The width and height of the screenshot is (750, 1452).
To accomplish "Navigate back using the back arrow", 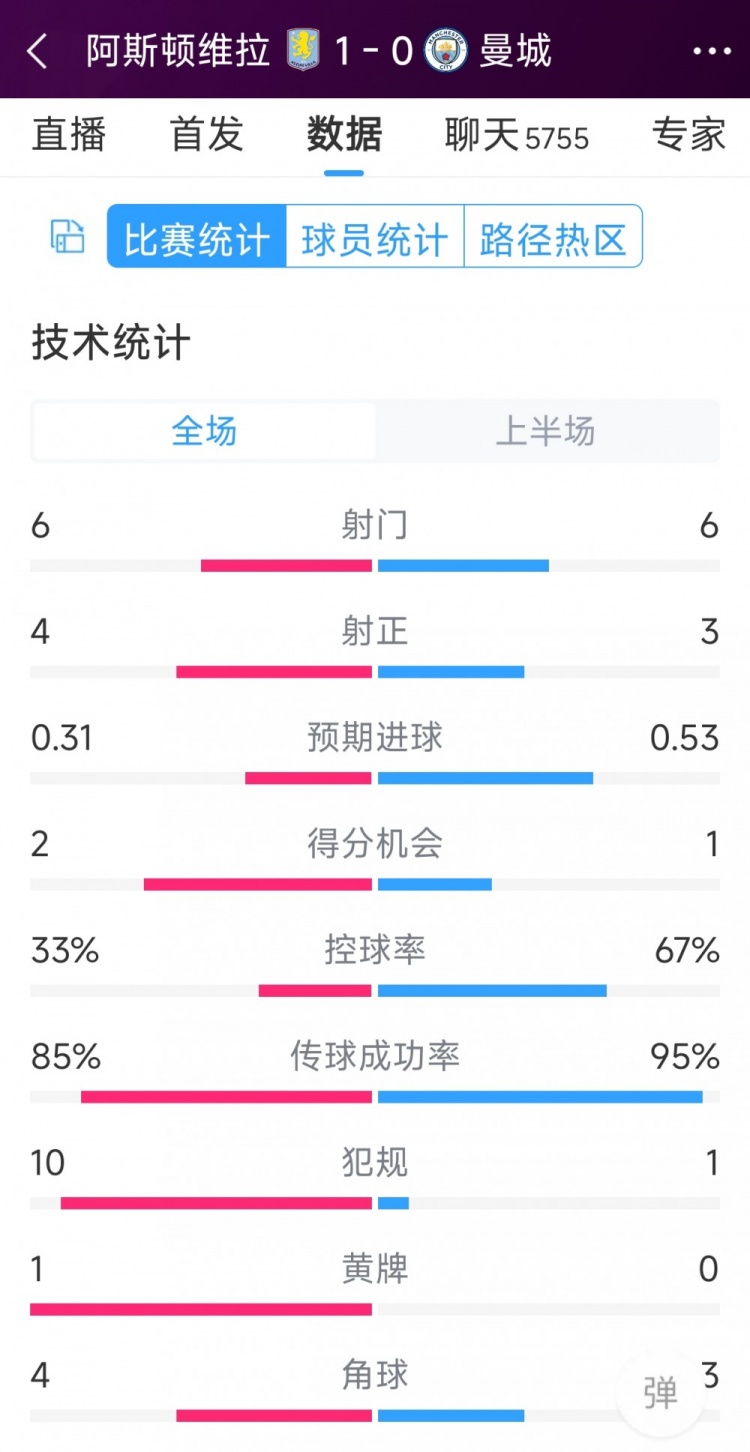I will tap(37, 52).
